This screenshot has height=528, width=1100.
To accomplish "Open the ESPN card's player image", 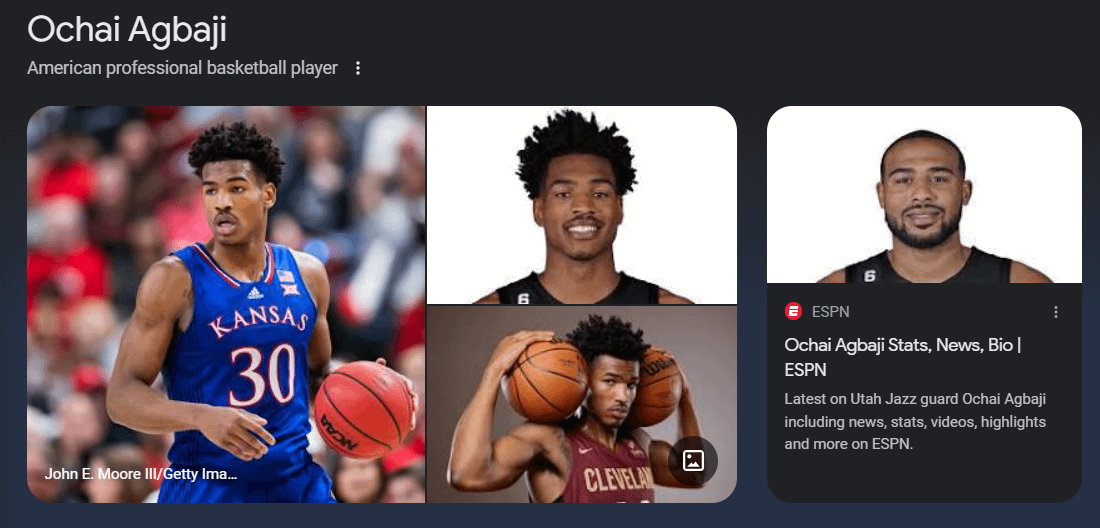I will click(x=924, y=195).
